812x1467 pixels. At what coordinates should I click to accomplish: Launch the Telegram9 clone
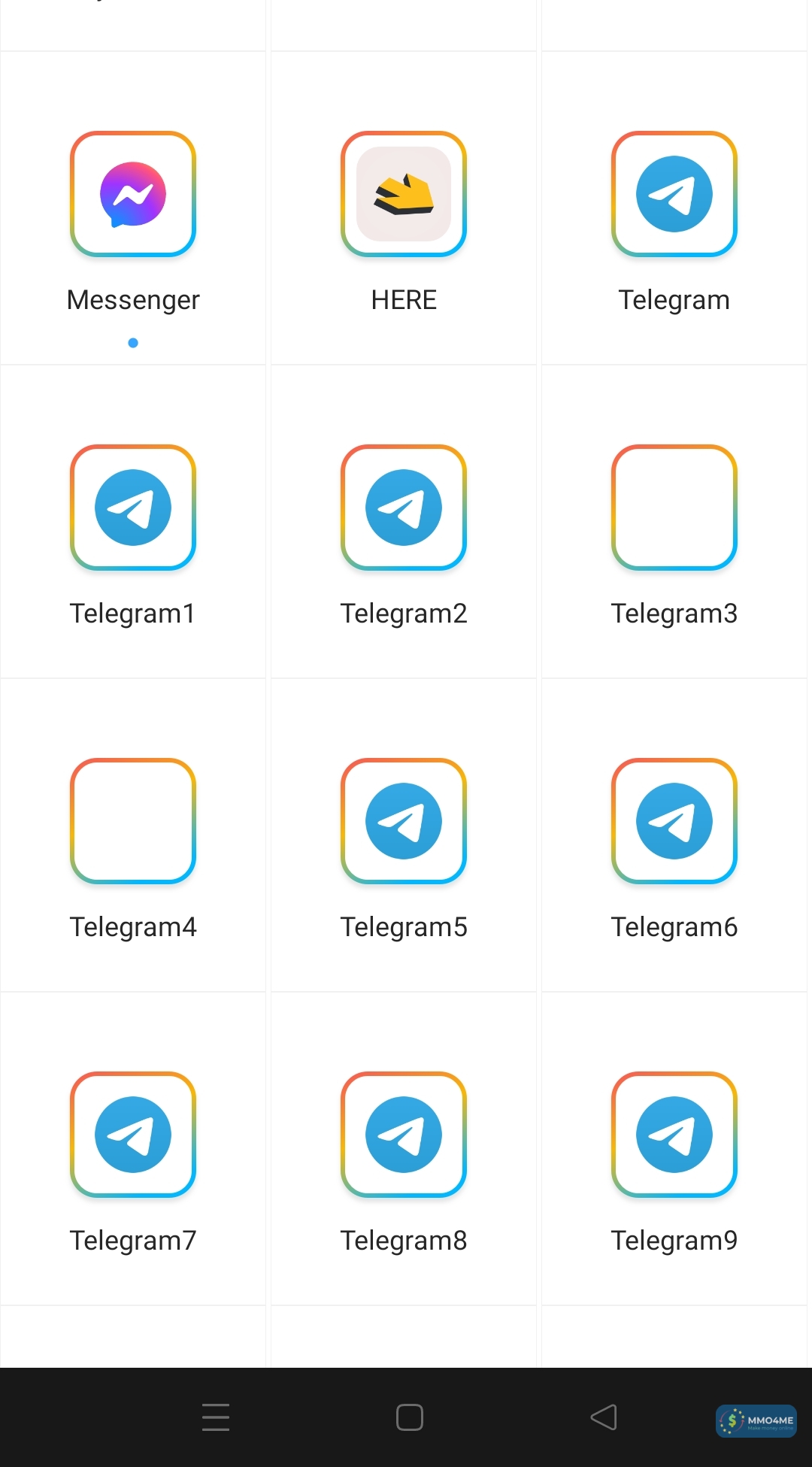point(674,1135)
